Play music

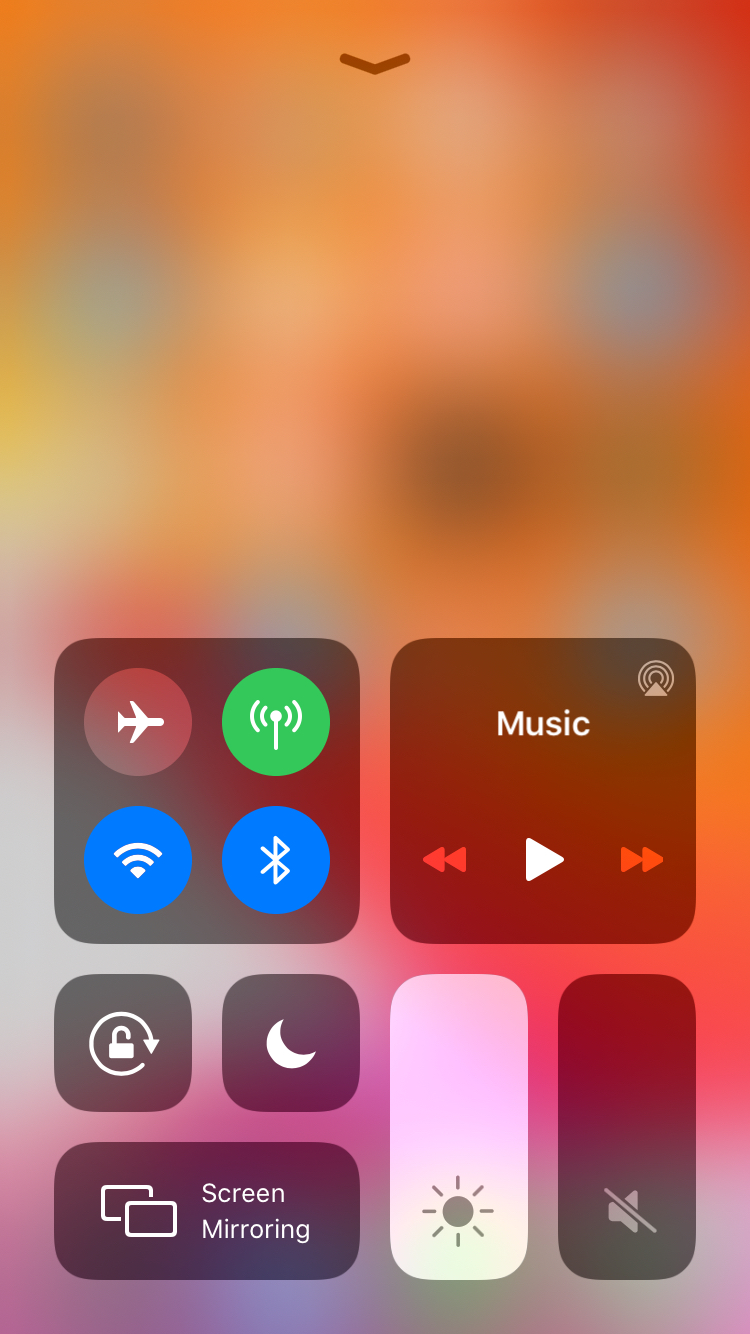pos(544,859)
